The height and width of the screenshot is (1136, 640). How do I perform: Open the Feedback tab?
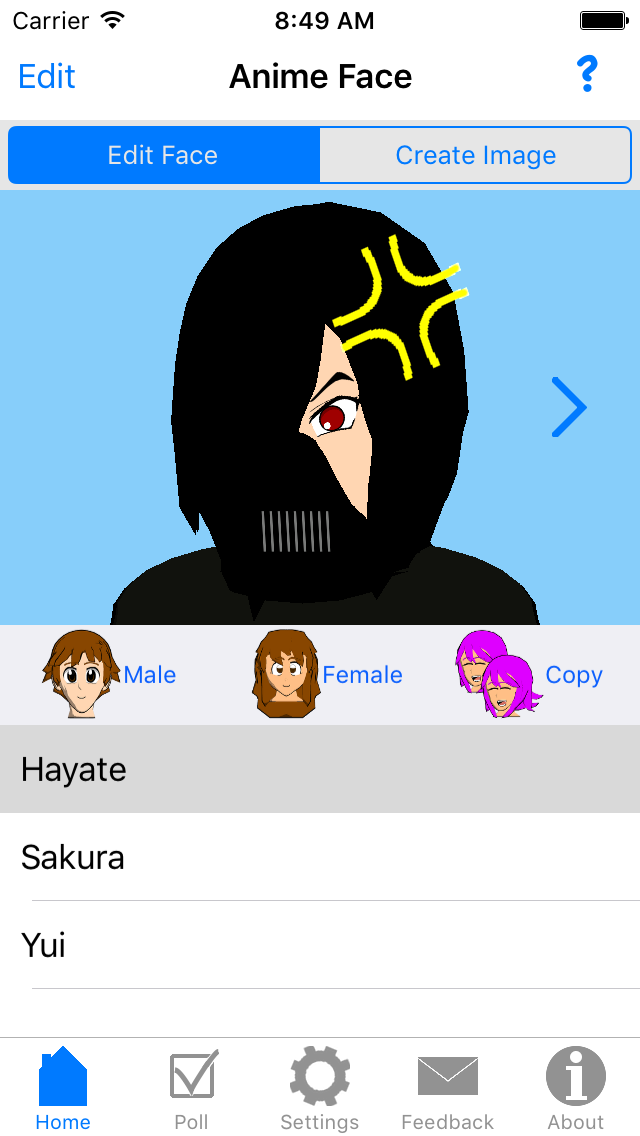448,1088
